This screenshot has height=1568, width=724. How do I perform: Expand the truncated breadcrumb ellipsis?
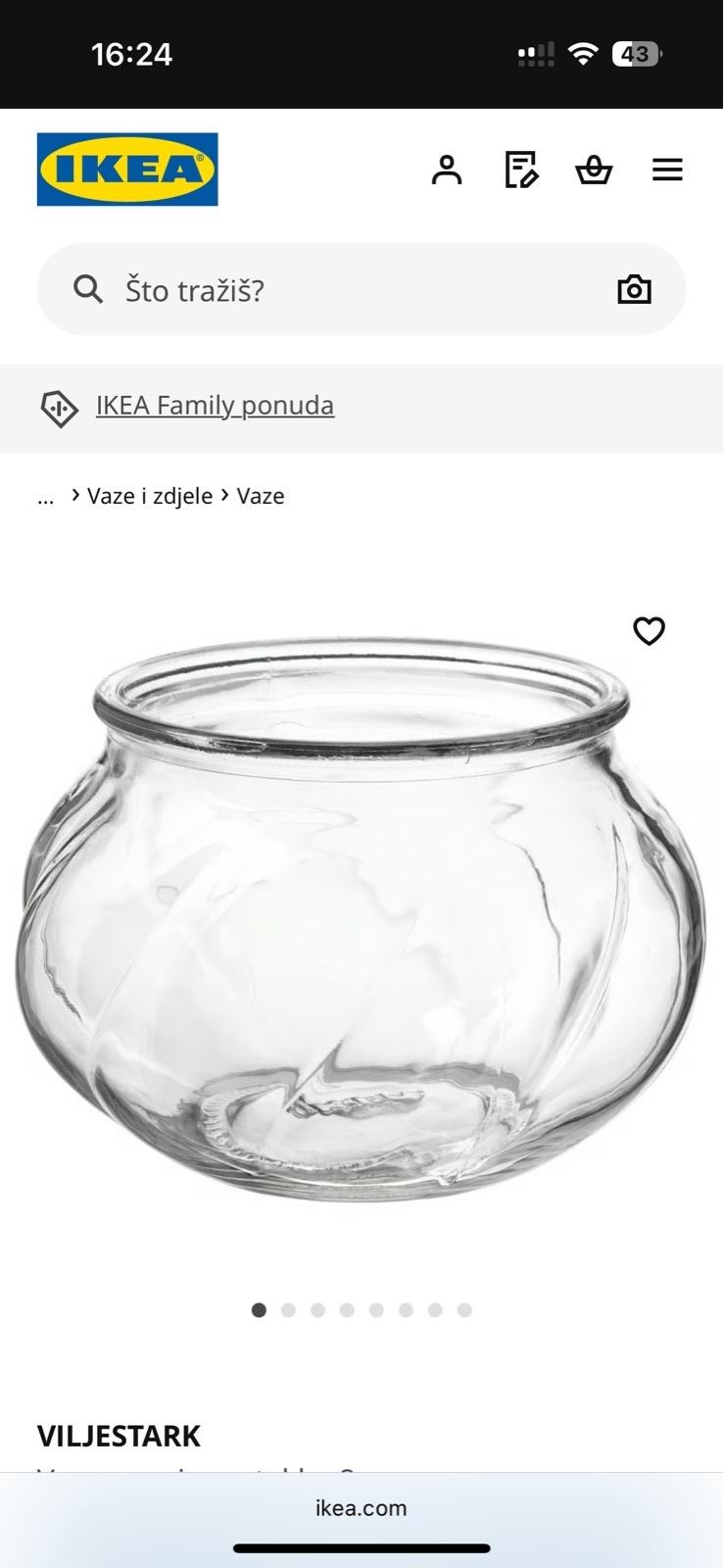click(45, 497)
